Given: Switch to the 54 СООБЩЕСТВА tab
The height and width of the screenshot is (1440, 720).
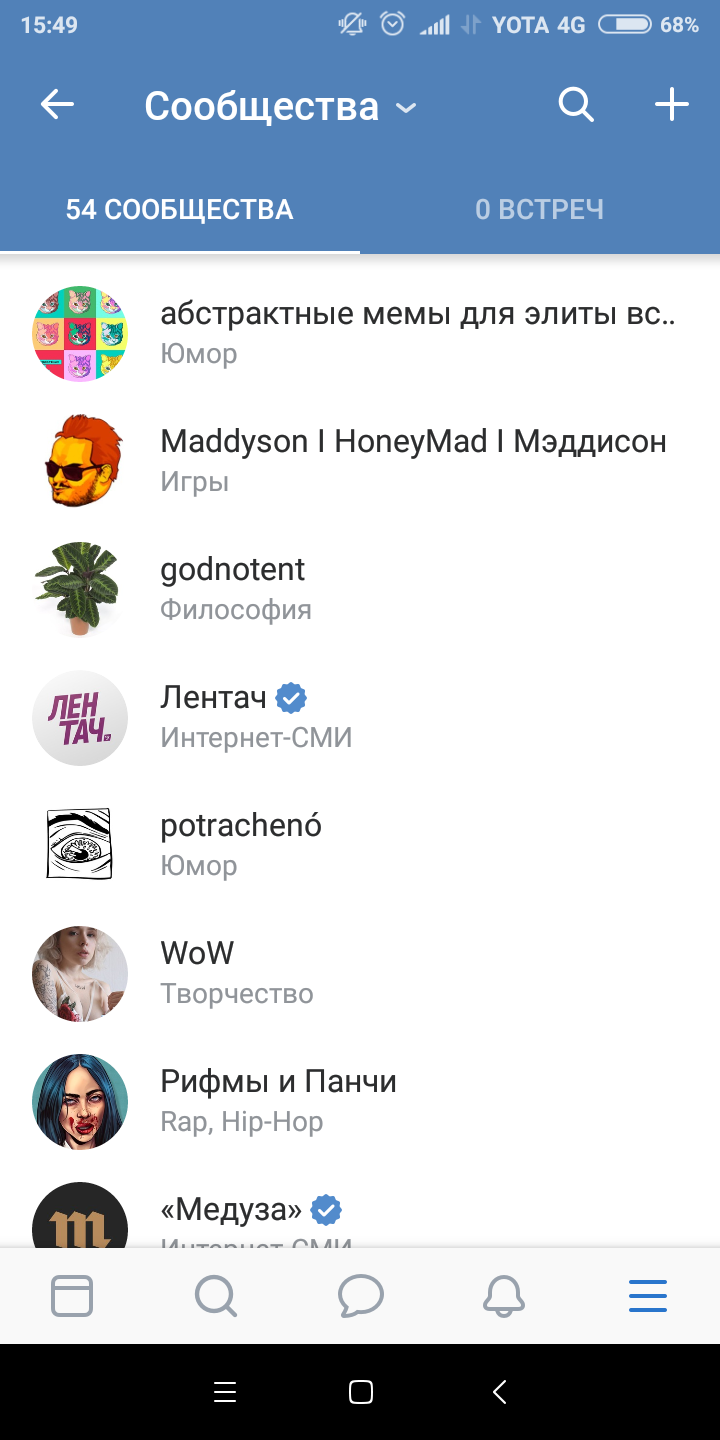Looking at the screenshot, I should (180, 210).
